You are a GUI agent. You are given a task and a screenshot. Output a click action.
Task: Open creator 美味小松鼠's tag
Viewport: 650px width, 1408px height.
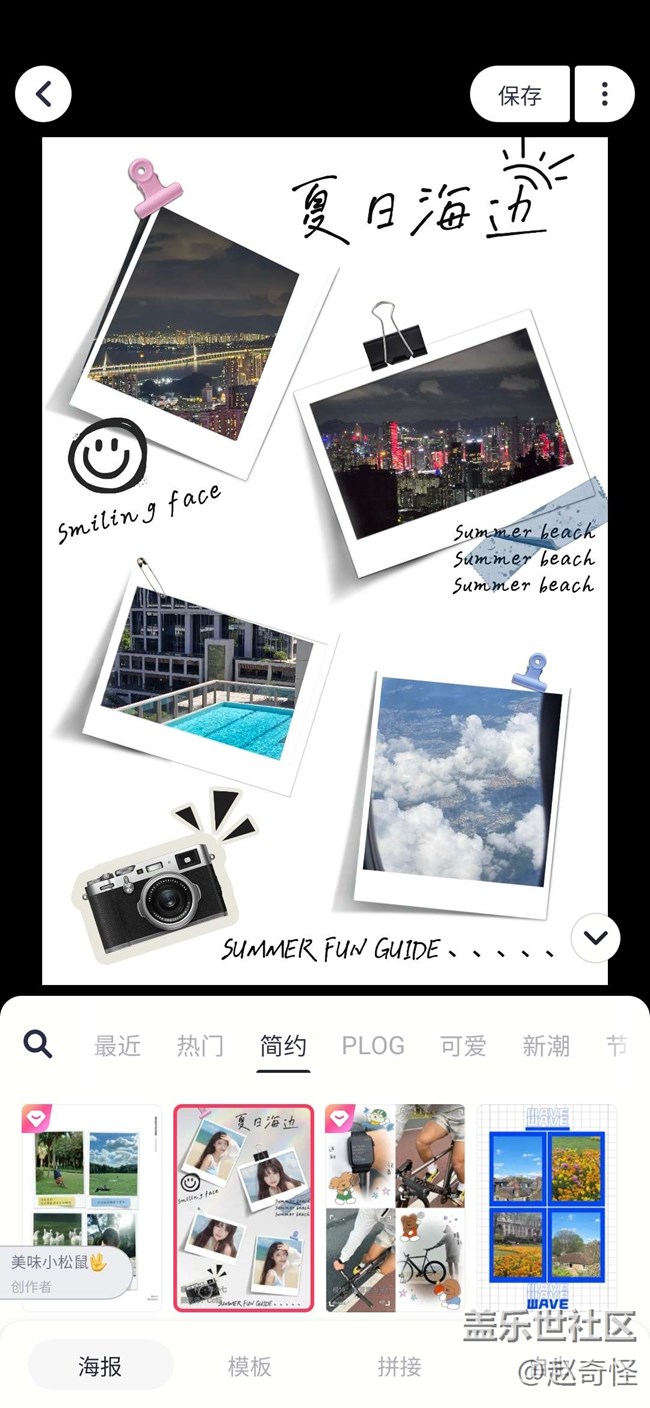click(x=60, y=1272)
